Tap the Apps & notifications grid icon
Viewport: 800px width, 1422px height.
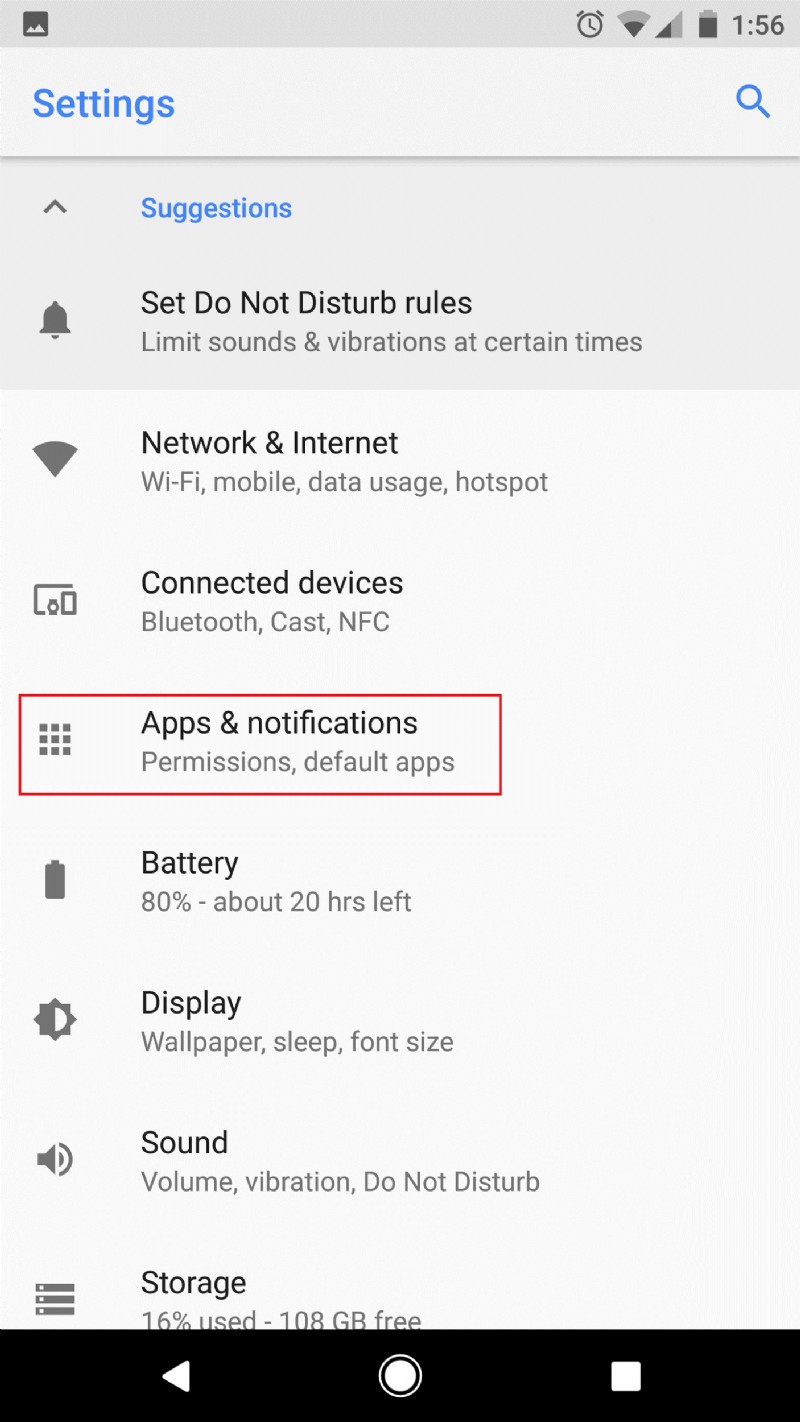pyautogui.click(x=55, y=739)
